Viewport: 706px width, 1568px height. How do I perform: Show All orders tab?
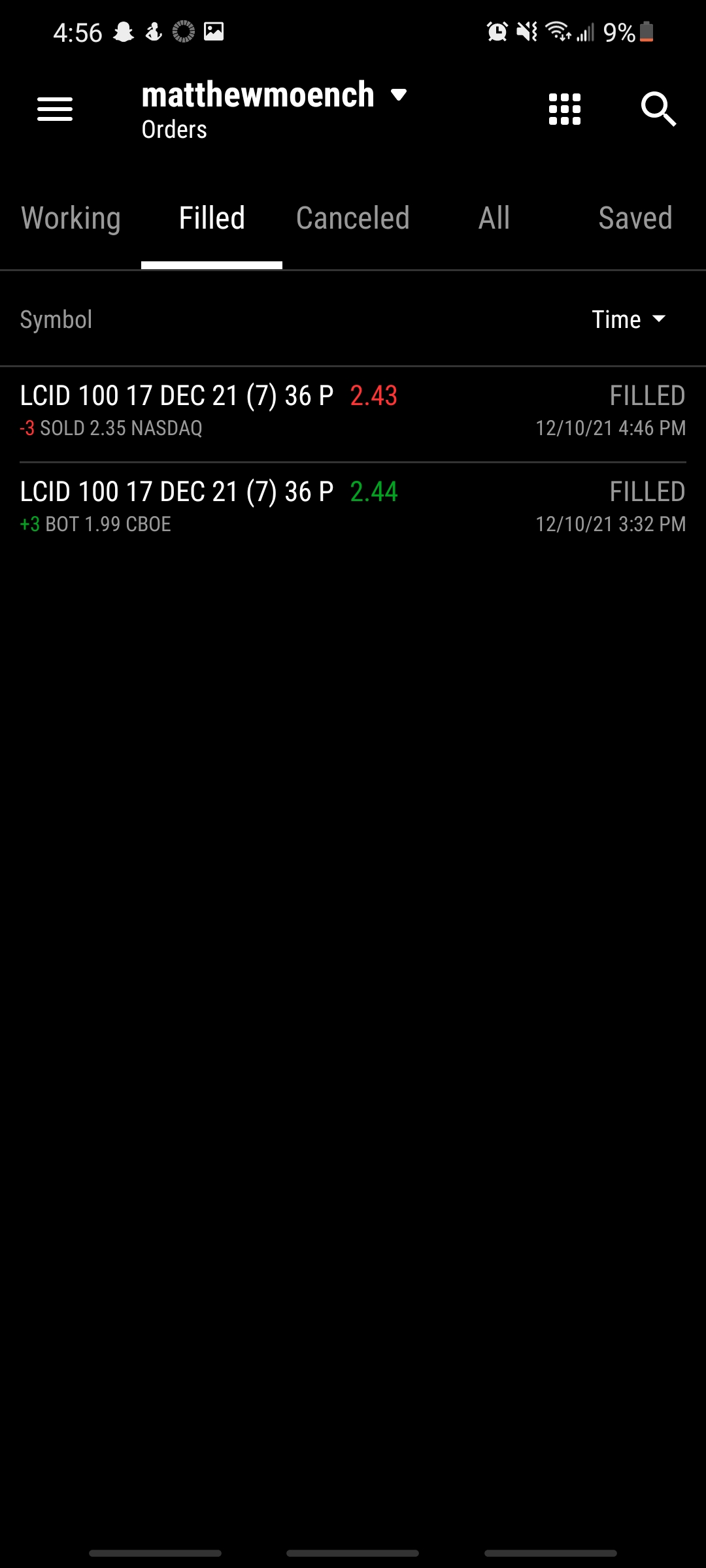coord(494,218)
